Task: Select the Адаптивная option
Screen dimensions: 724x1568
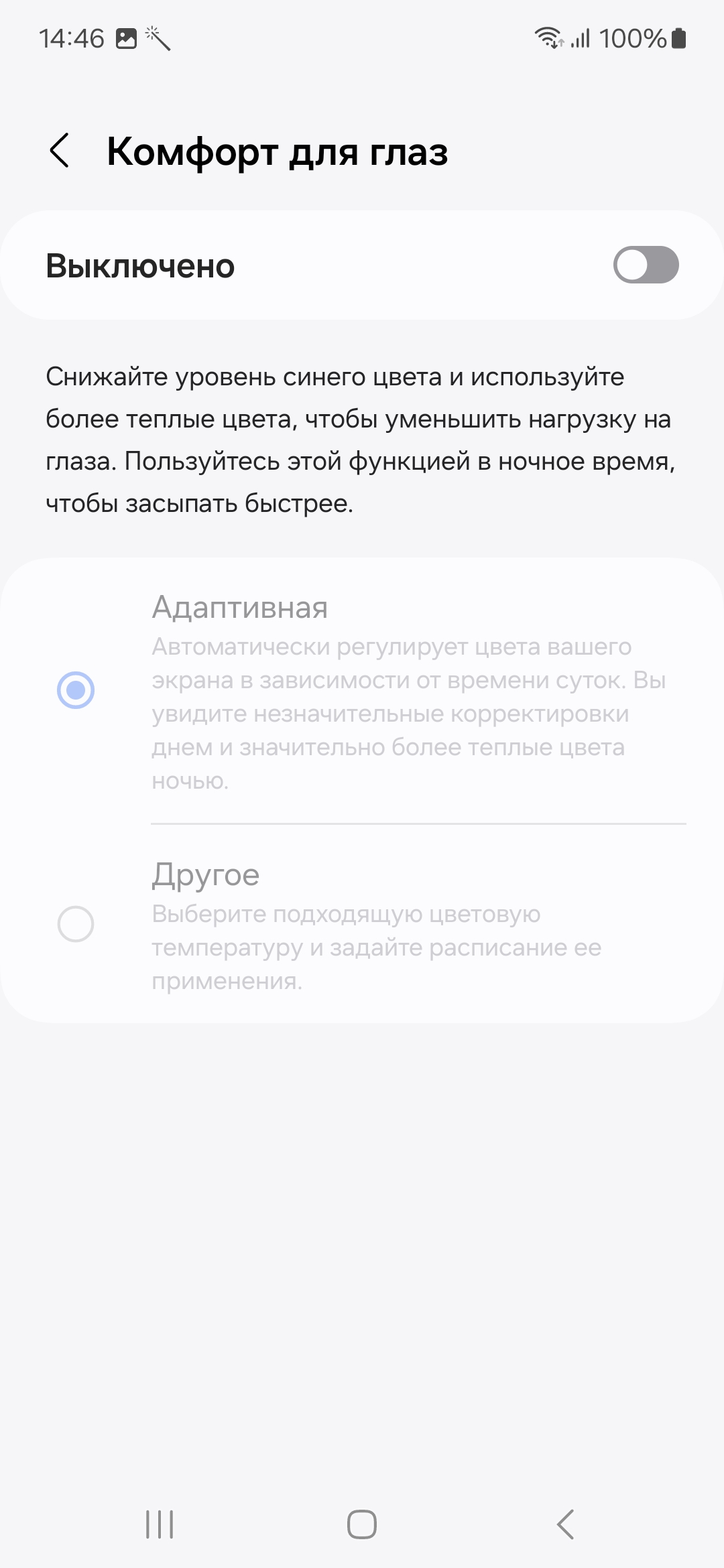Action: click(x=76, y=690)
